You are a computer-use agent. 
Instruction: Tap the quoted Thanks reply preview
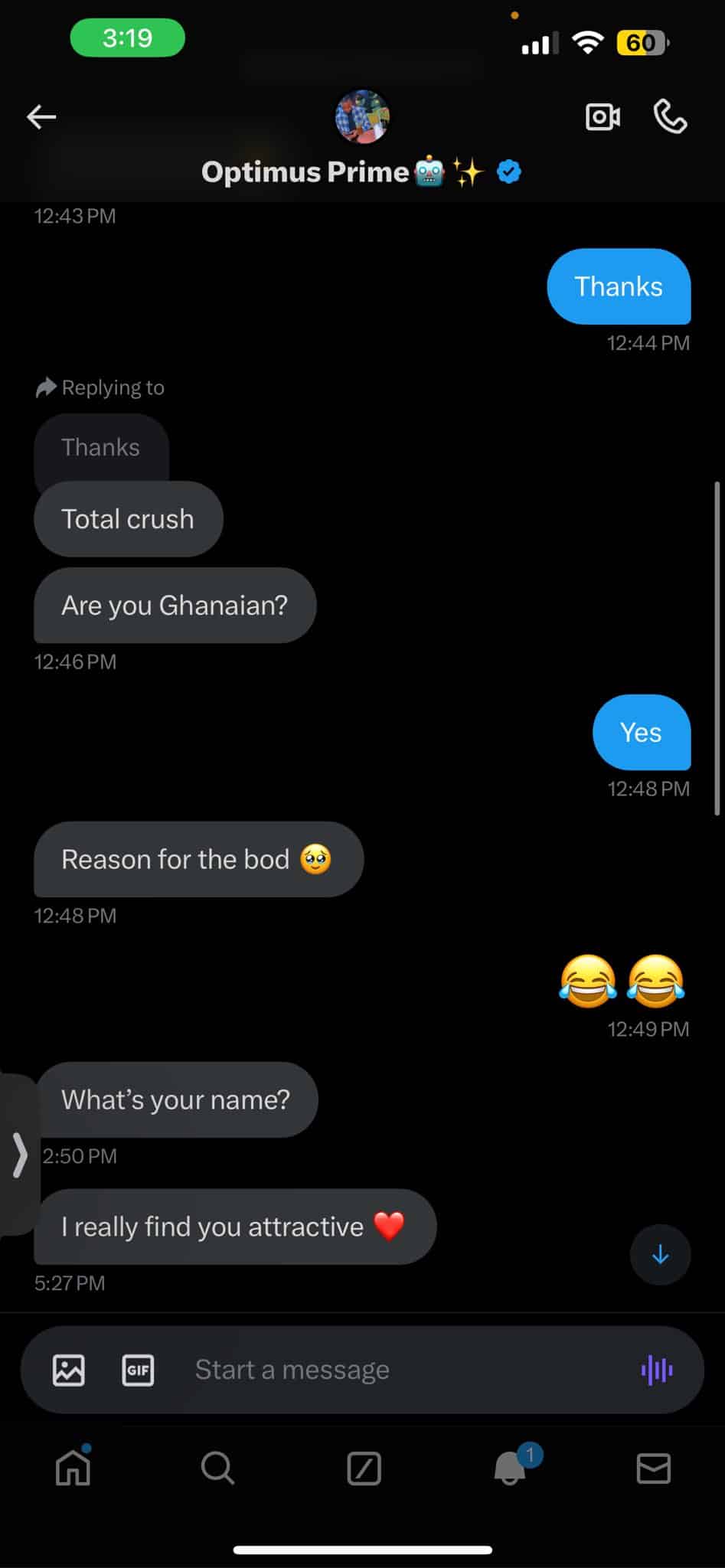[x=101, y=447]
